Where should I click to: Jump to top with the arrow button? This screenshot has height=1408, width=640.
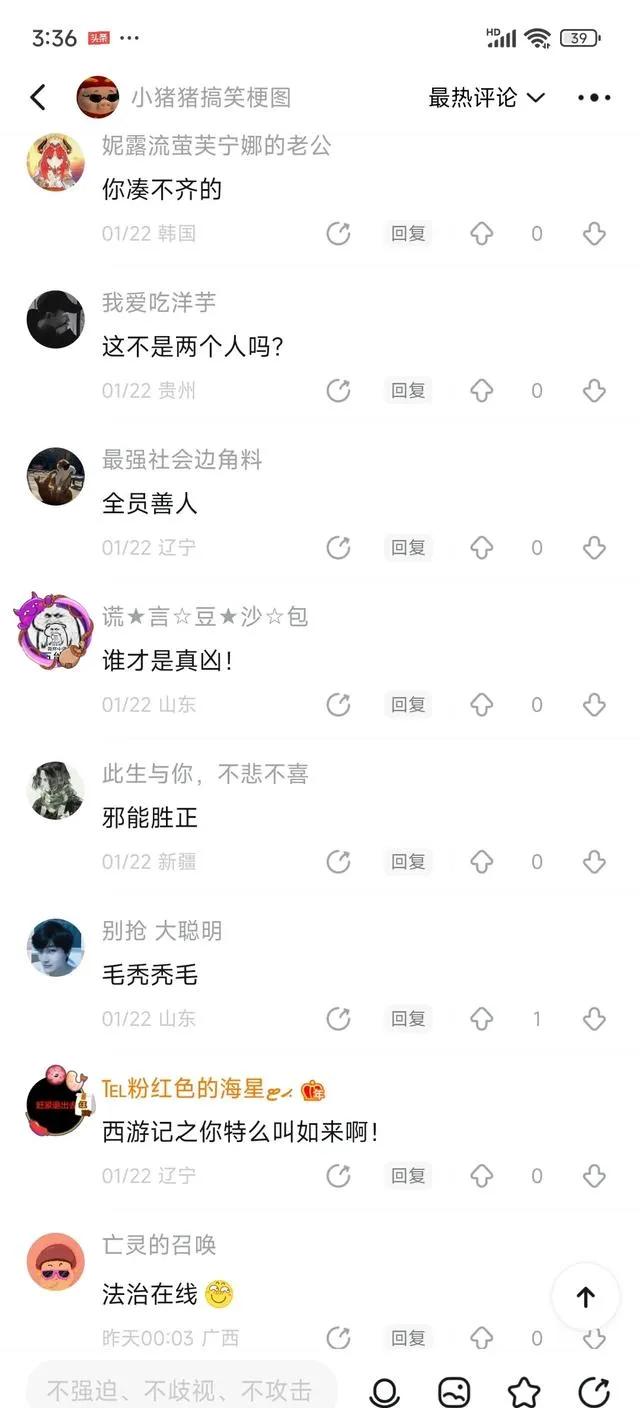coord(585,1296)
